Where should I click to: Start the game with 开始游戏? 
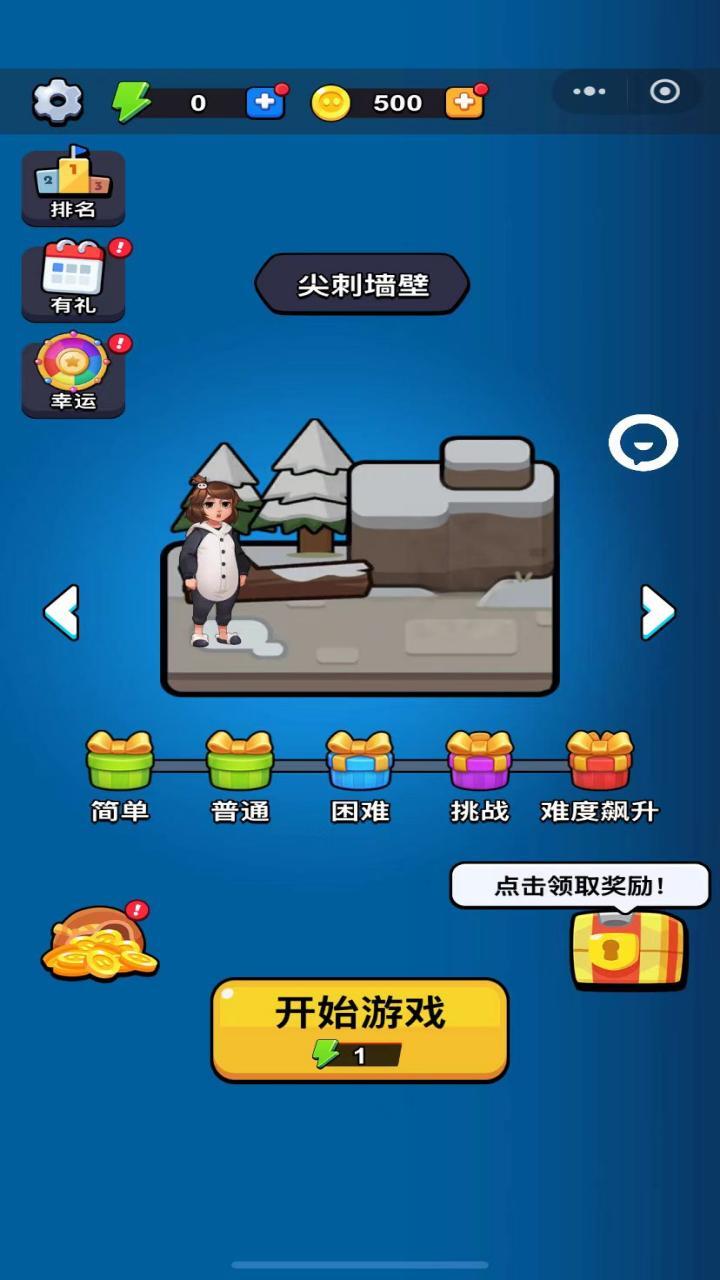point(360,1029)
